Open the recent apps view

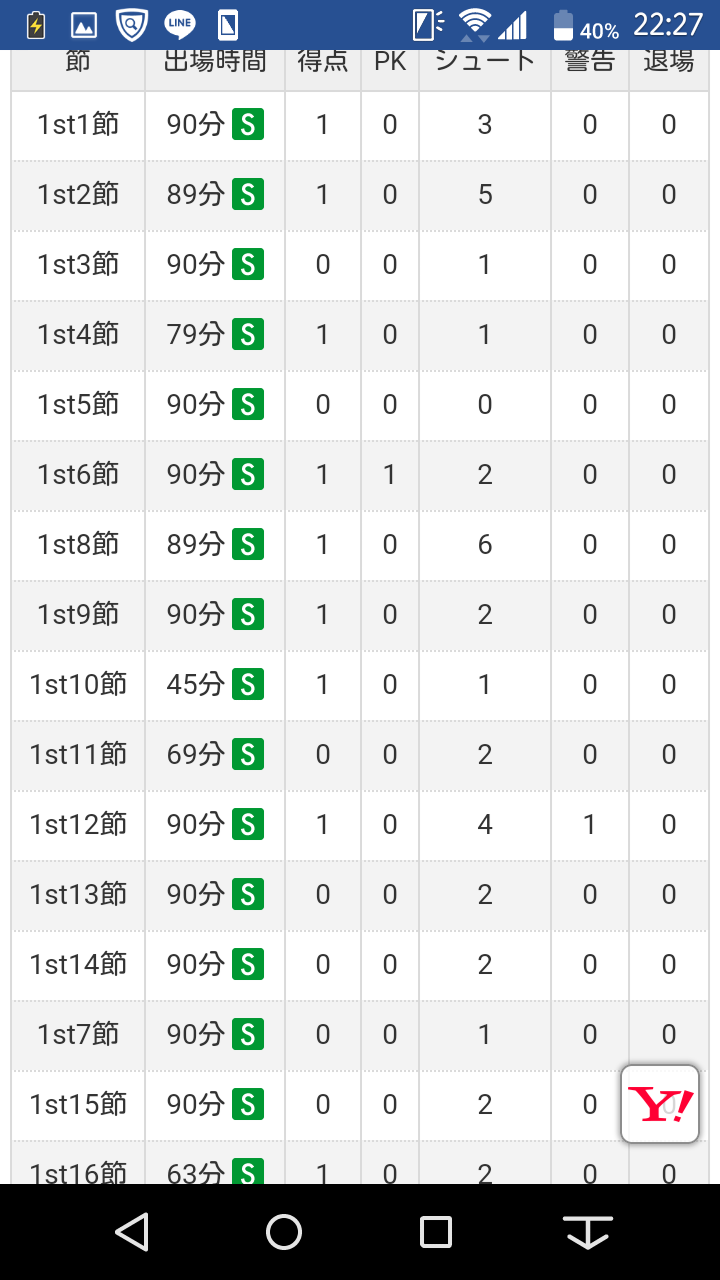pos(436,1232)
